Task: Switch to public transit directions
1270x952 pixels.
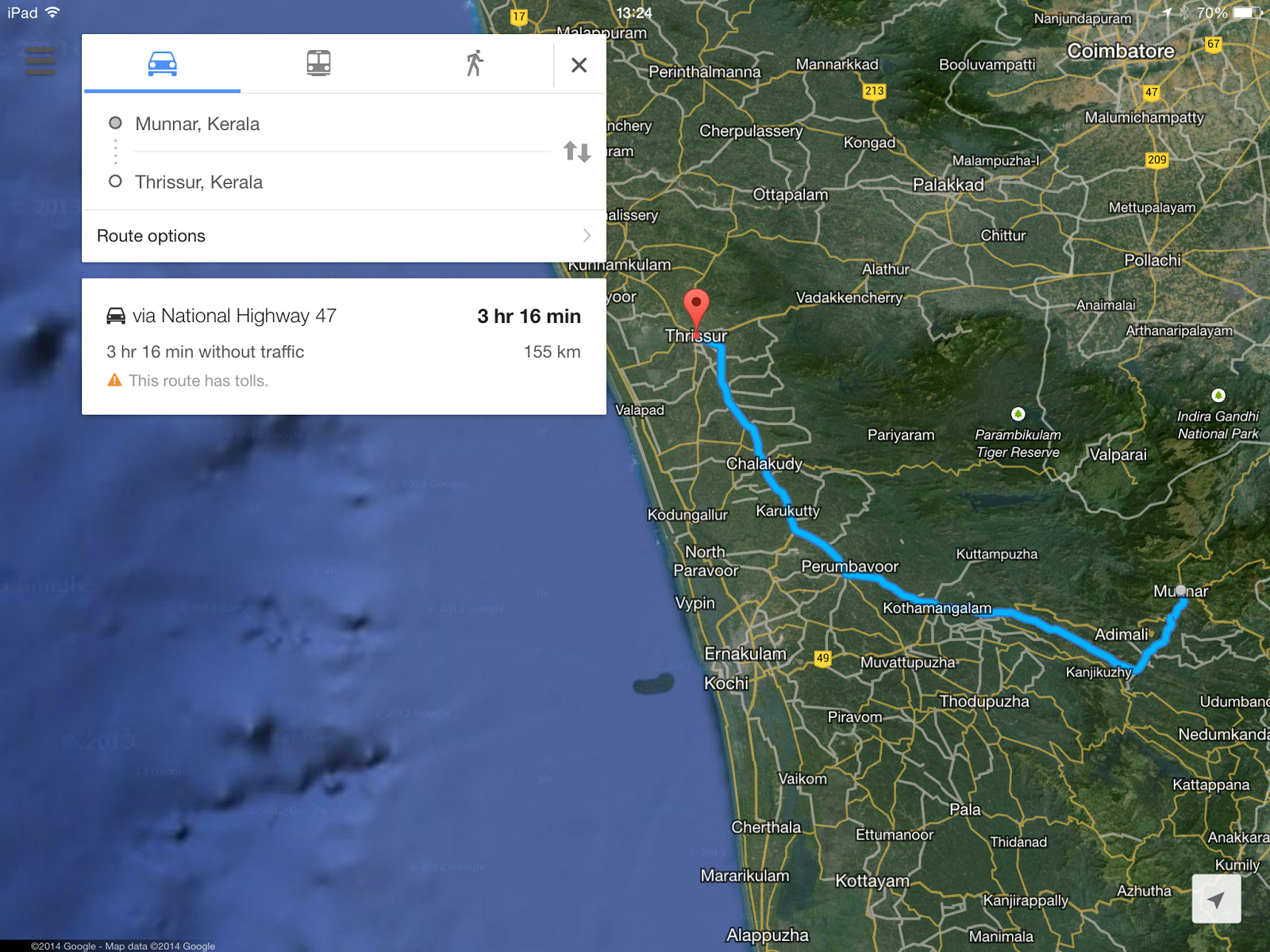Action: tap(318, 63)
